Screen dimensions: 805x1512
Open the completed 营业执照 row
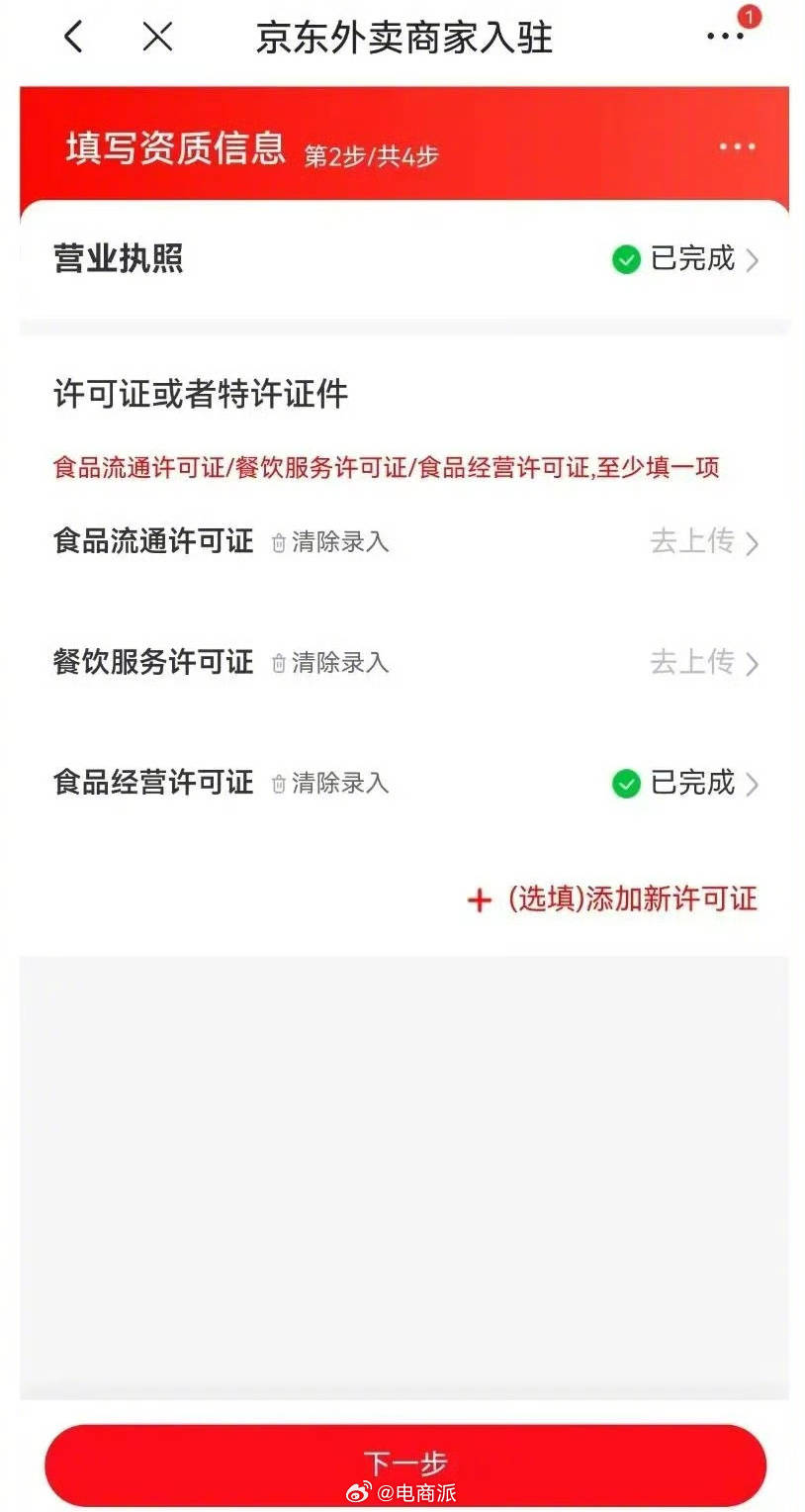click(404, 259)
